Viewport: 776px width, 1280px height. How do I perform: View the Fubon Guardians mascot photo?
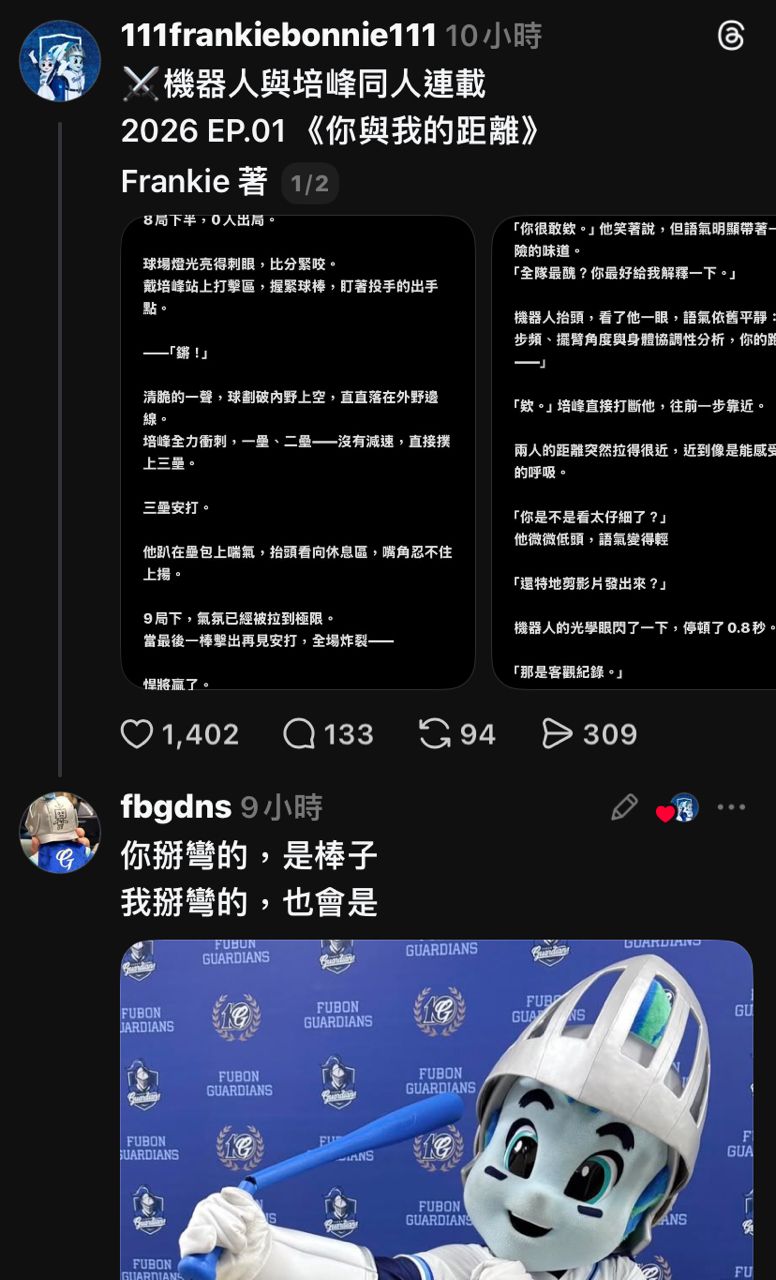(436, 1110)
